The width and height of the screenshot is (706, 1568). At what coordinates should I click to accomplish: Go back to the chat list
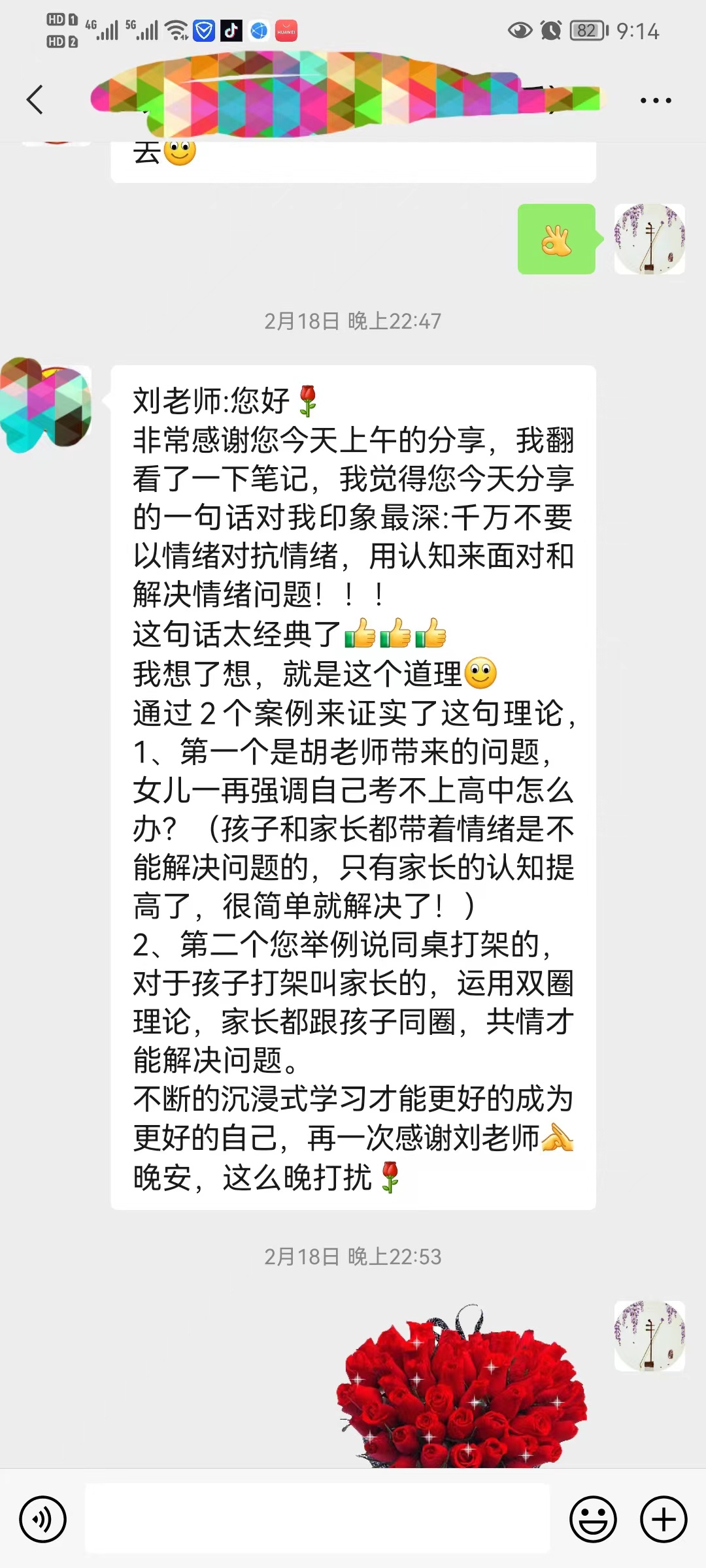point(35,100)
